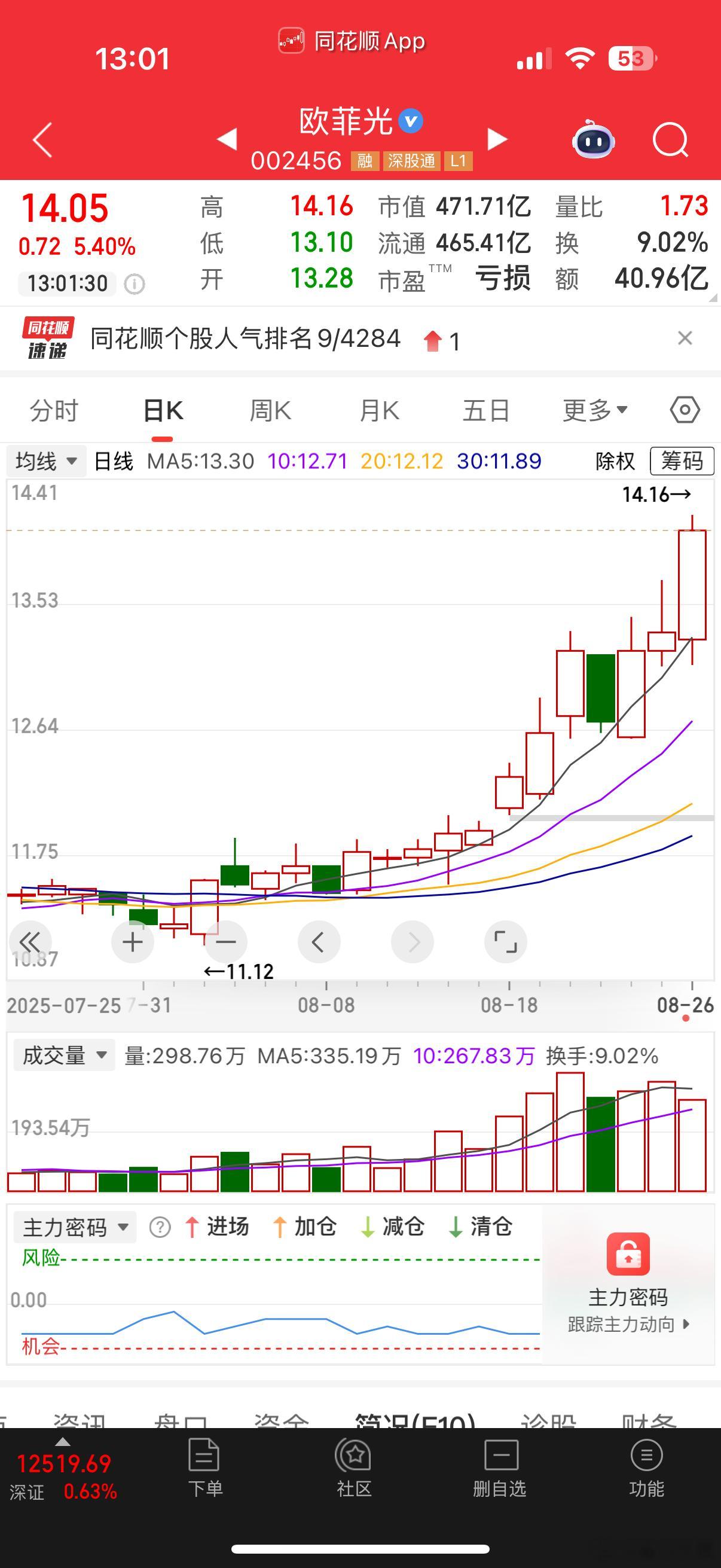Tap the 筹码 button
This screenshot has width=721, height=1568.
[682, 462]
